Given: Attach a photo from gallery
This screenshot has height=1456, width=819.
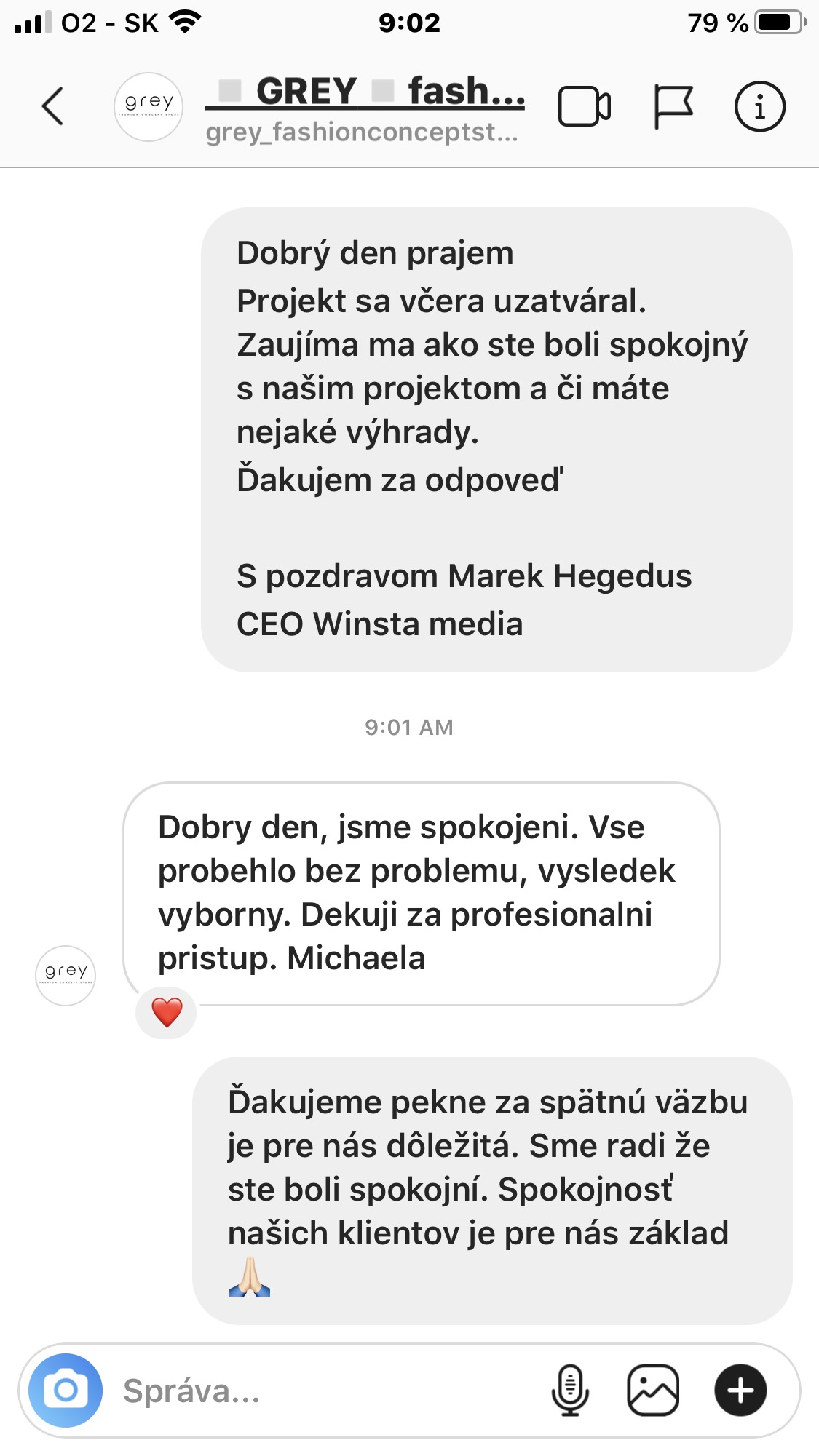Looking at the screenshot, I should point(653,1390).
